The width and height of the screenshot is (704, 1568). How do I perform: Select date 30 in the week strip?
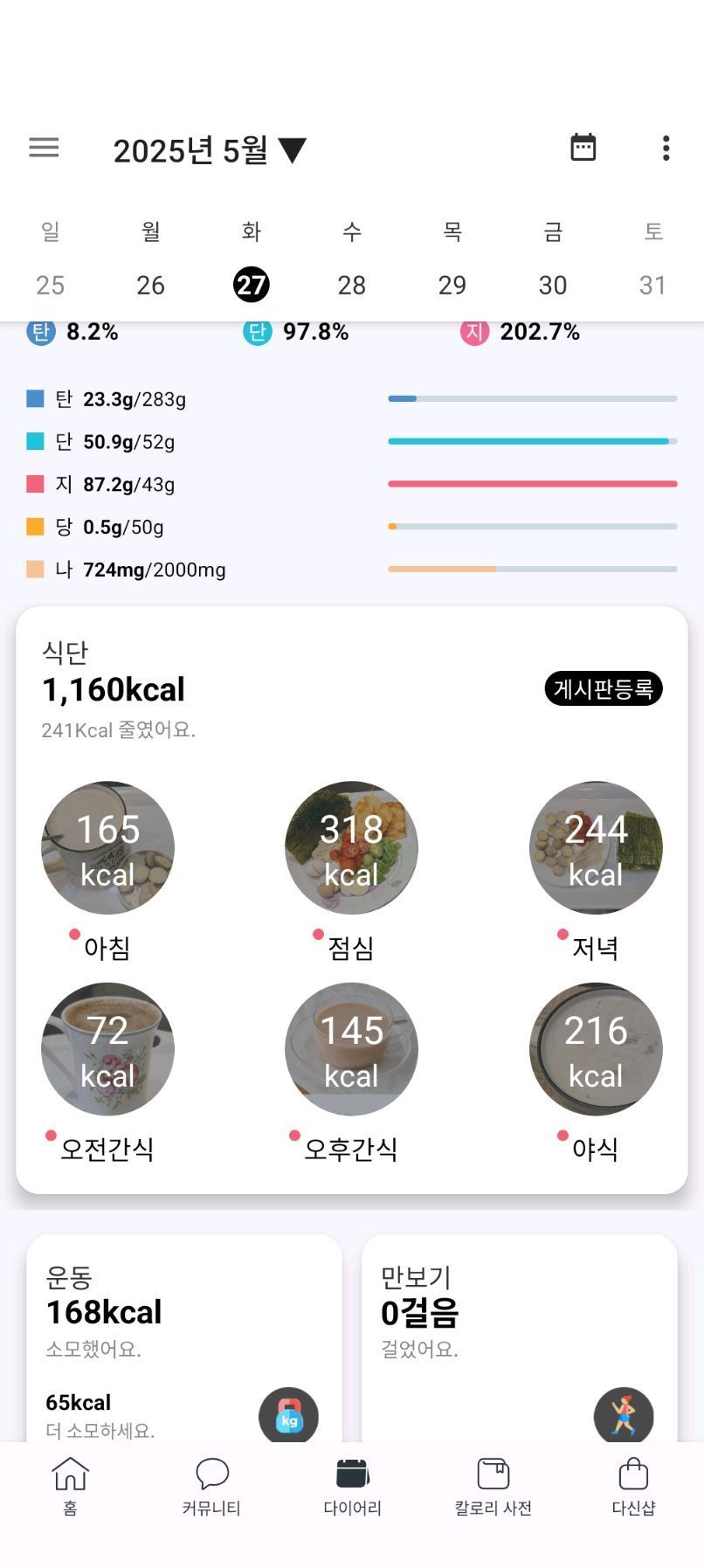coord(552,285)
